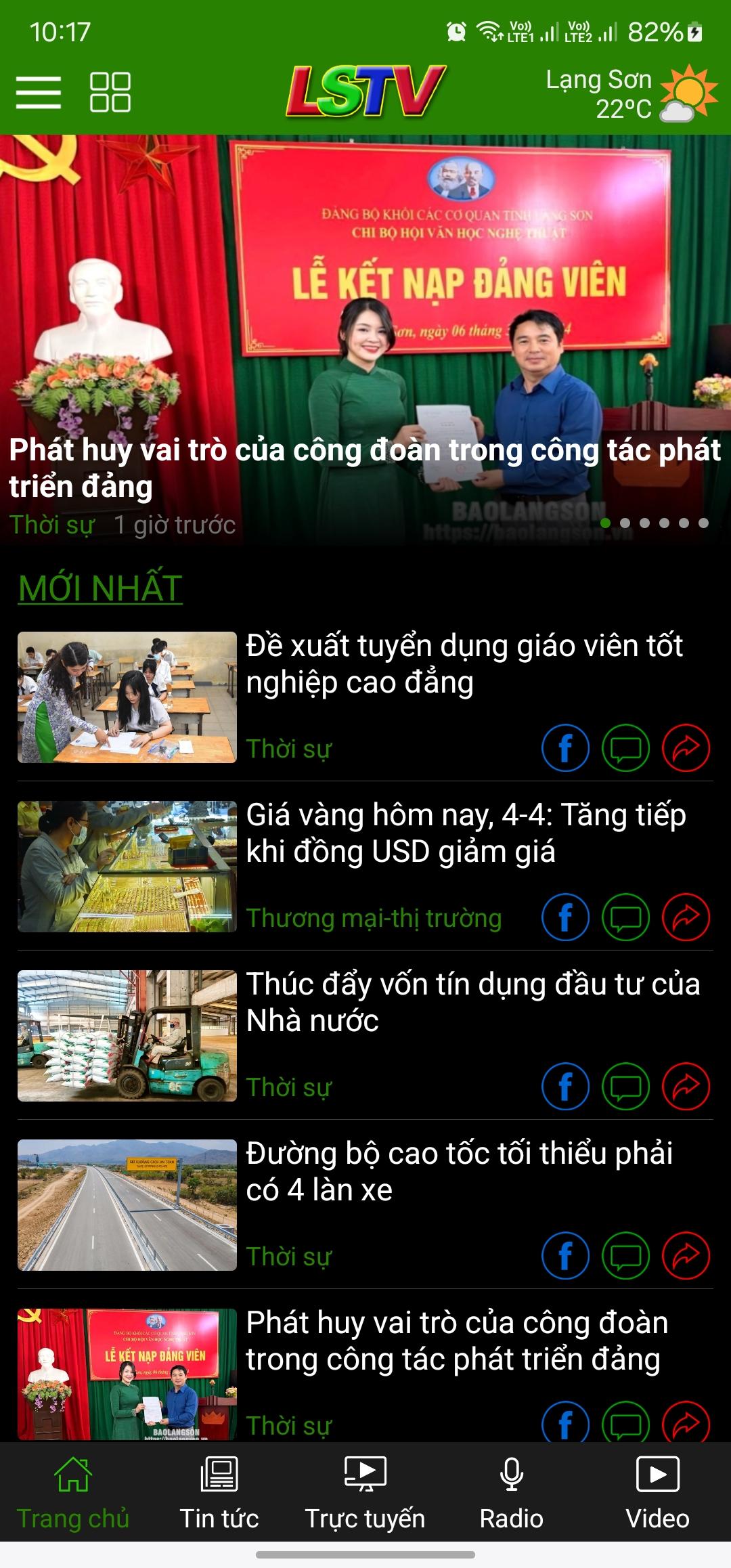Open the Đường bộ cao tốc article
The image size is (731, 1568).
pos(459,1171)
